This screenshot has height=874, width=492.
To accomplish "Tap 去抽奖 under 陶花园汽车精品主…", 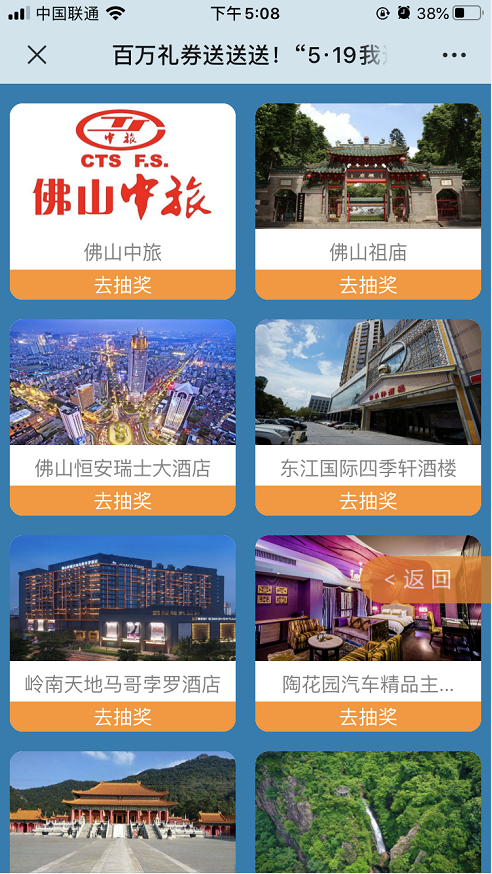I will pyautogui.click(x=368, y=716).
